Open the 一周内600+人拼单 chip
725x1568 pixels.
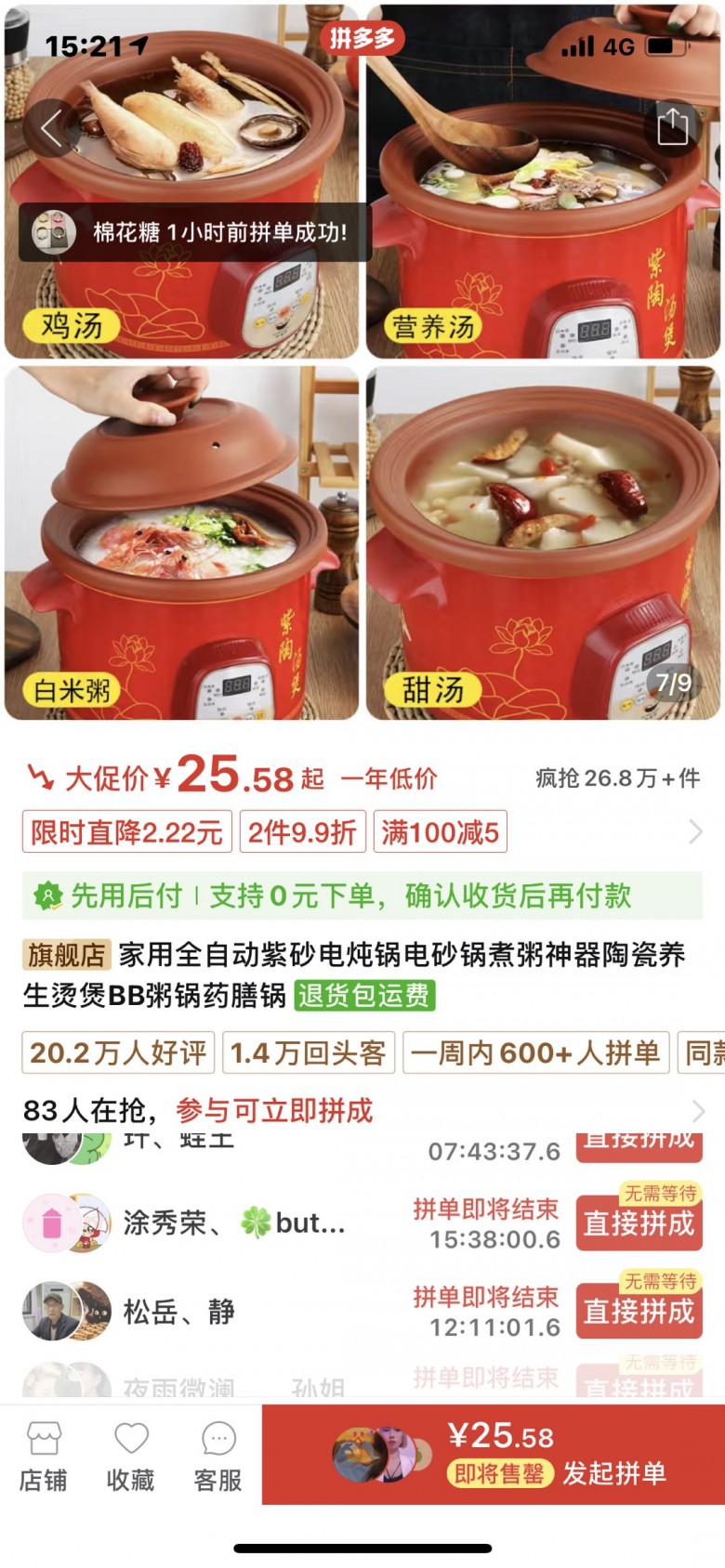[535, 1052]
